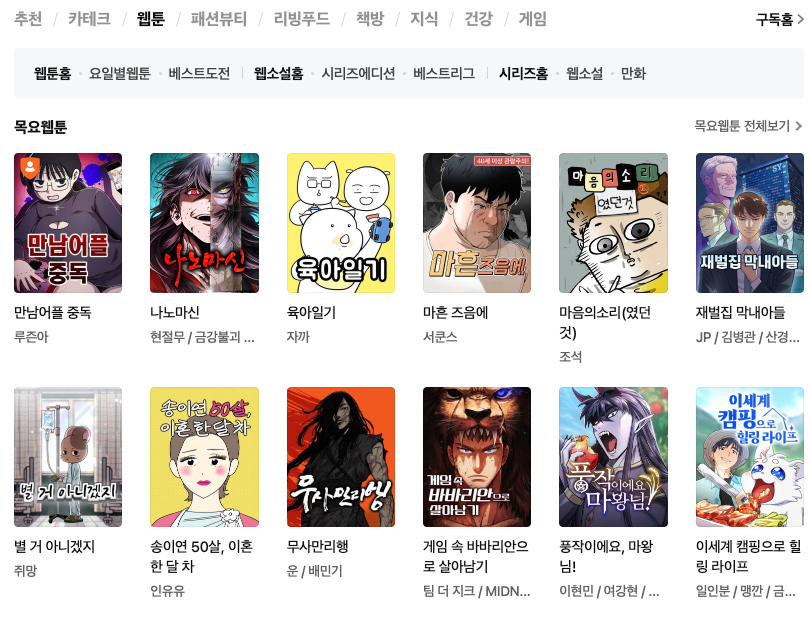Open 베스트도전 submenu

(x=199, y=73)
